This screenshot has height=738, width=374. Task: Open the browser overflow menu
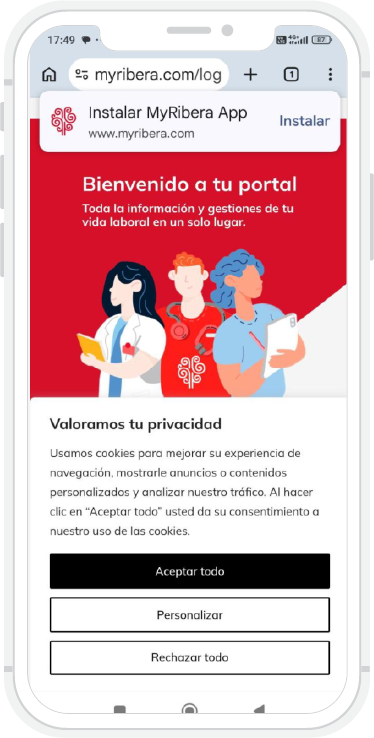[x=330, y=74]
